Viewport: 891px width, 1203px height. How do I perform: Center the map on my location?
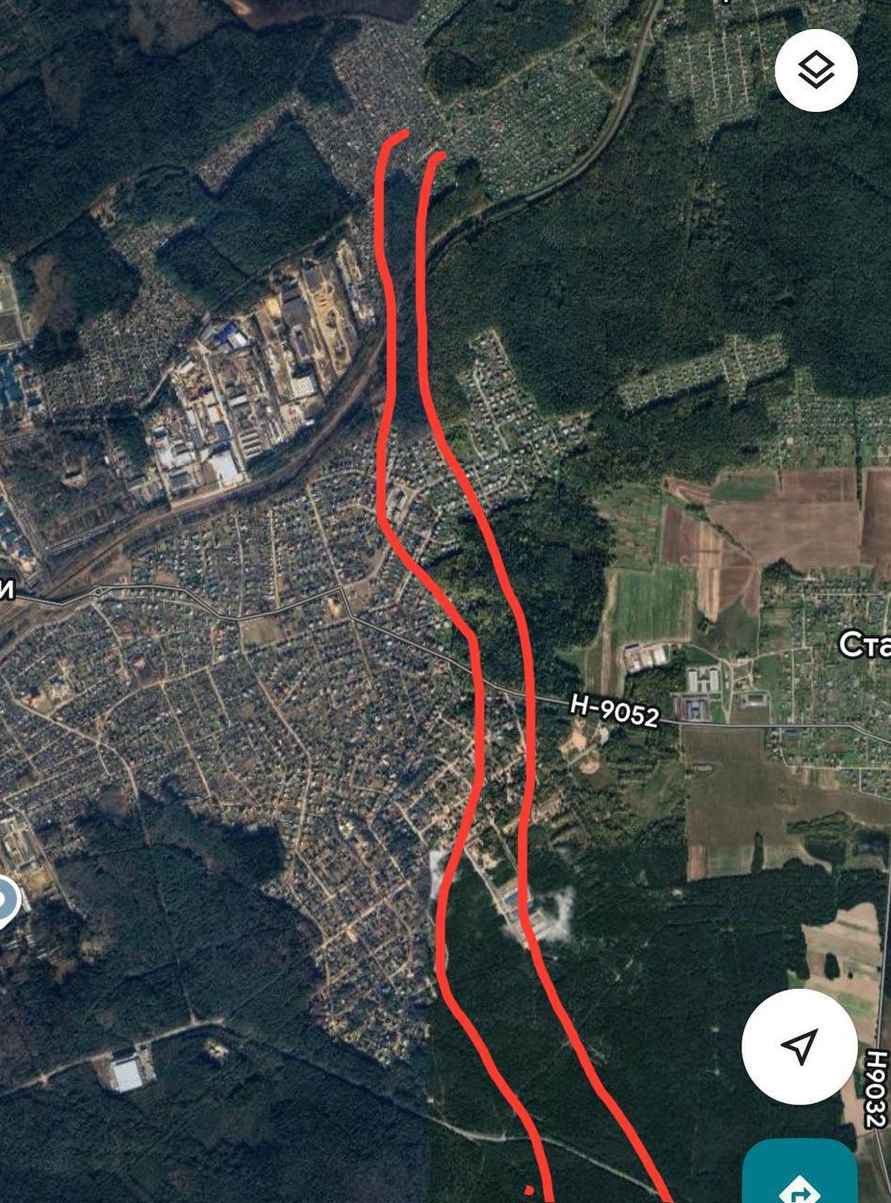tap(798, 1046)
